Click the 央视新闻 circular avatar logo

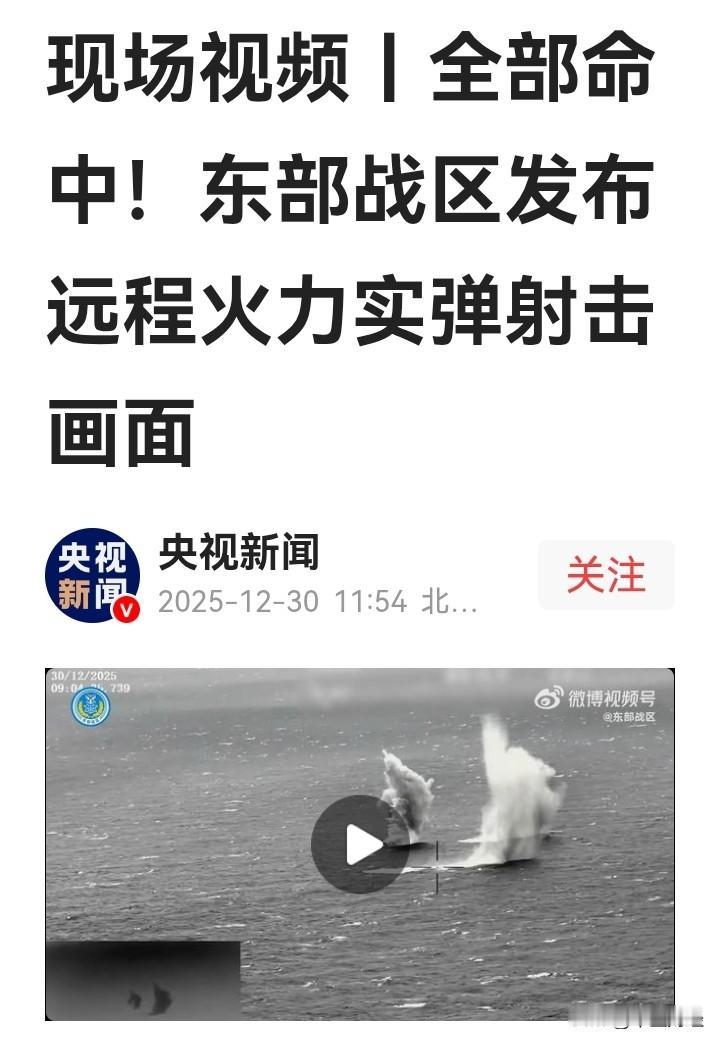tap(95, 575)
